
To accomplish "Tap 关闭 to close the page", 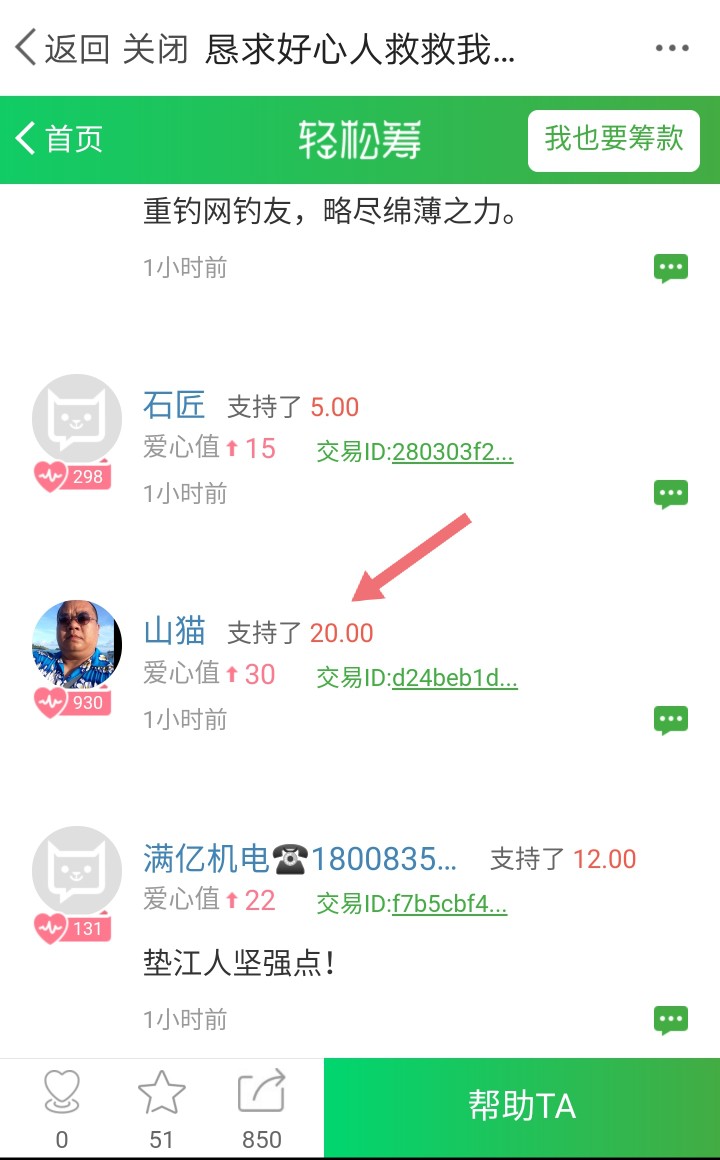I will pos(156,48).
